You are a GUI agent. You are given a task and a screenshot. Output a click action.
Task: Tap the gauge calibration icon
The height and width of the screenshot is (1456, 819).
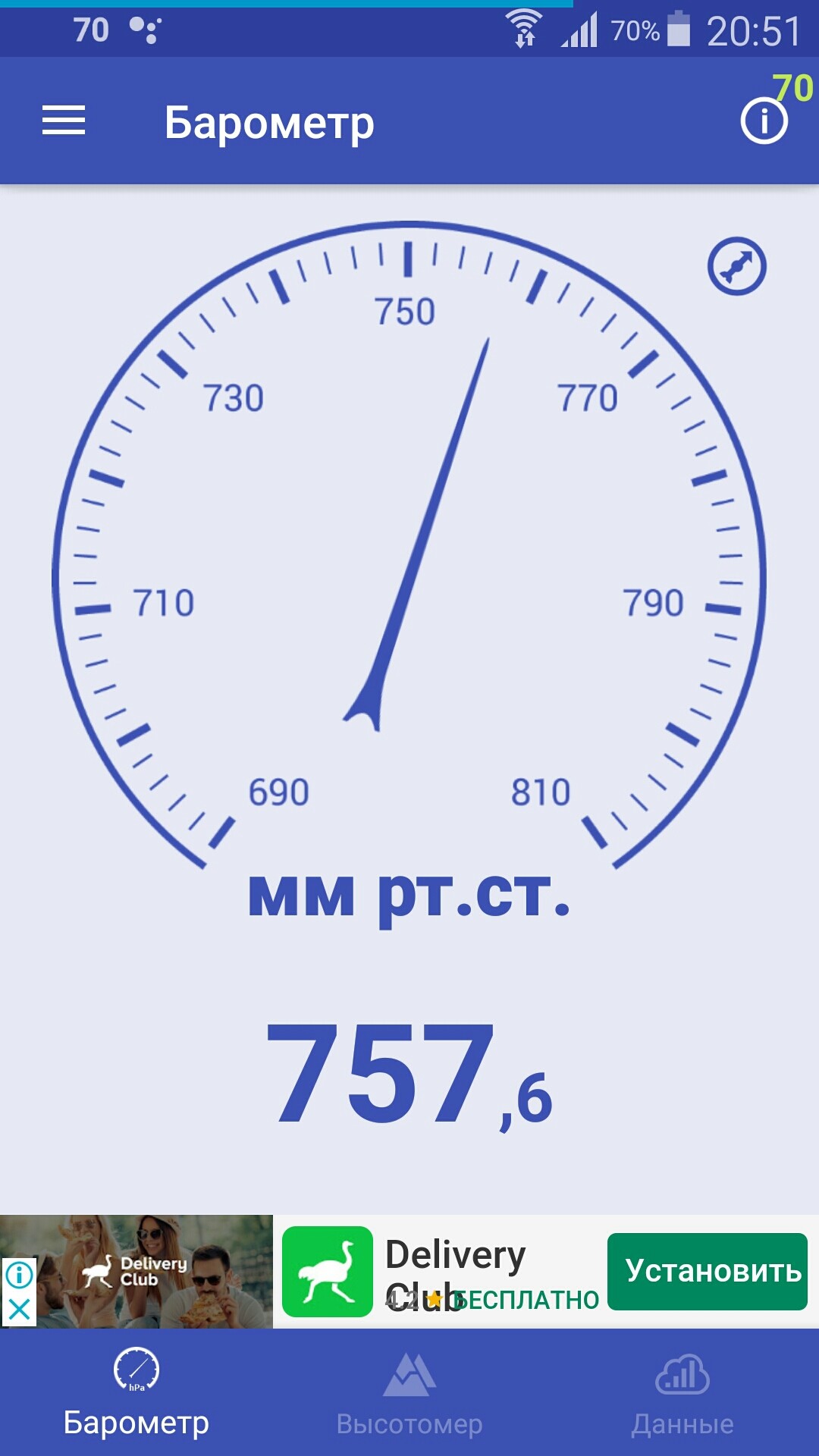point(736,267)
